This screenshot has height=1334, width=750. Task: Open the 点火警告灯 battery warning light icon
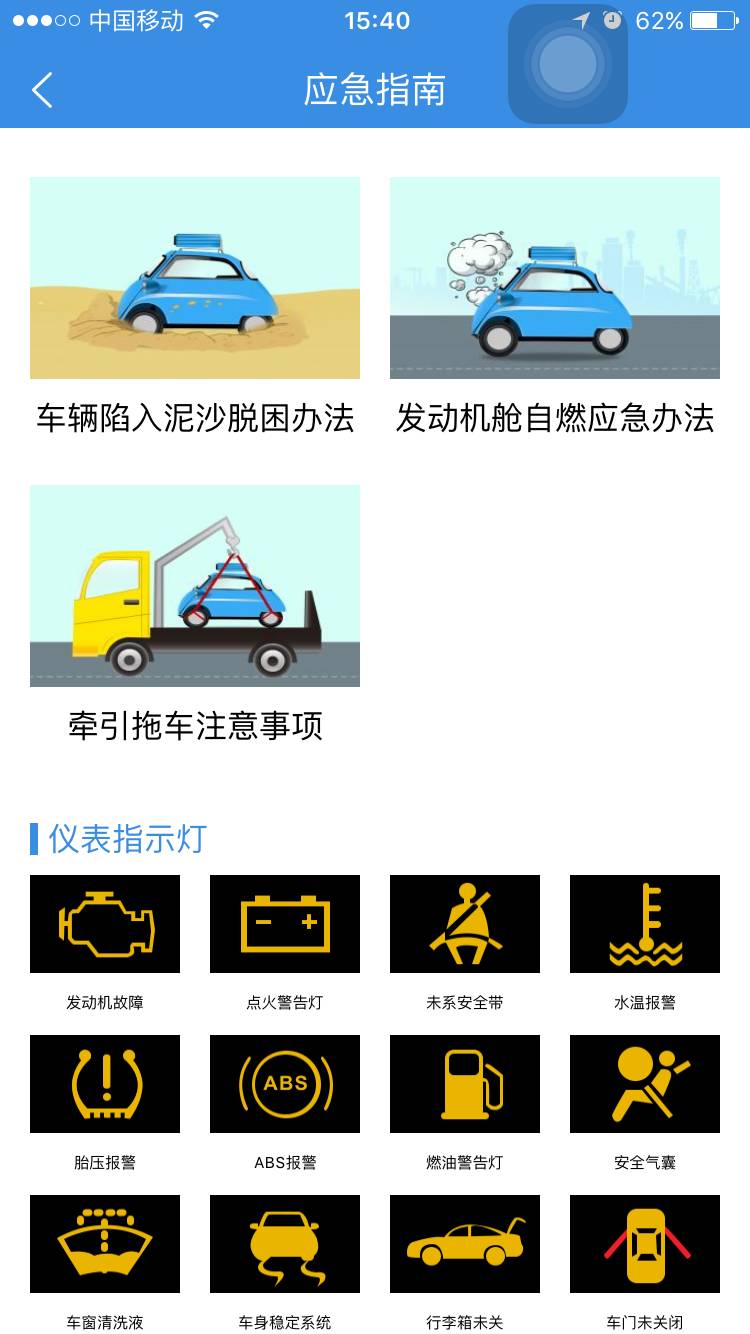(x=285, y=923)
